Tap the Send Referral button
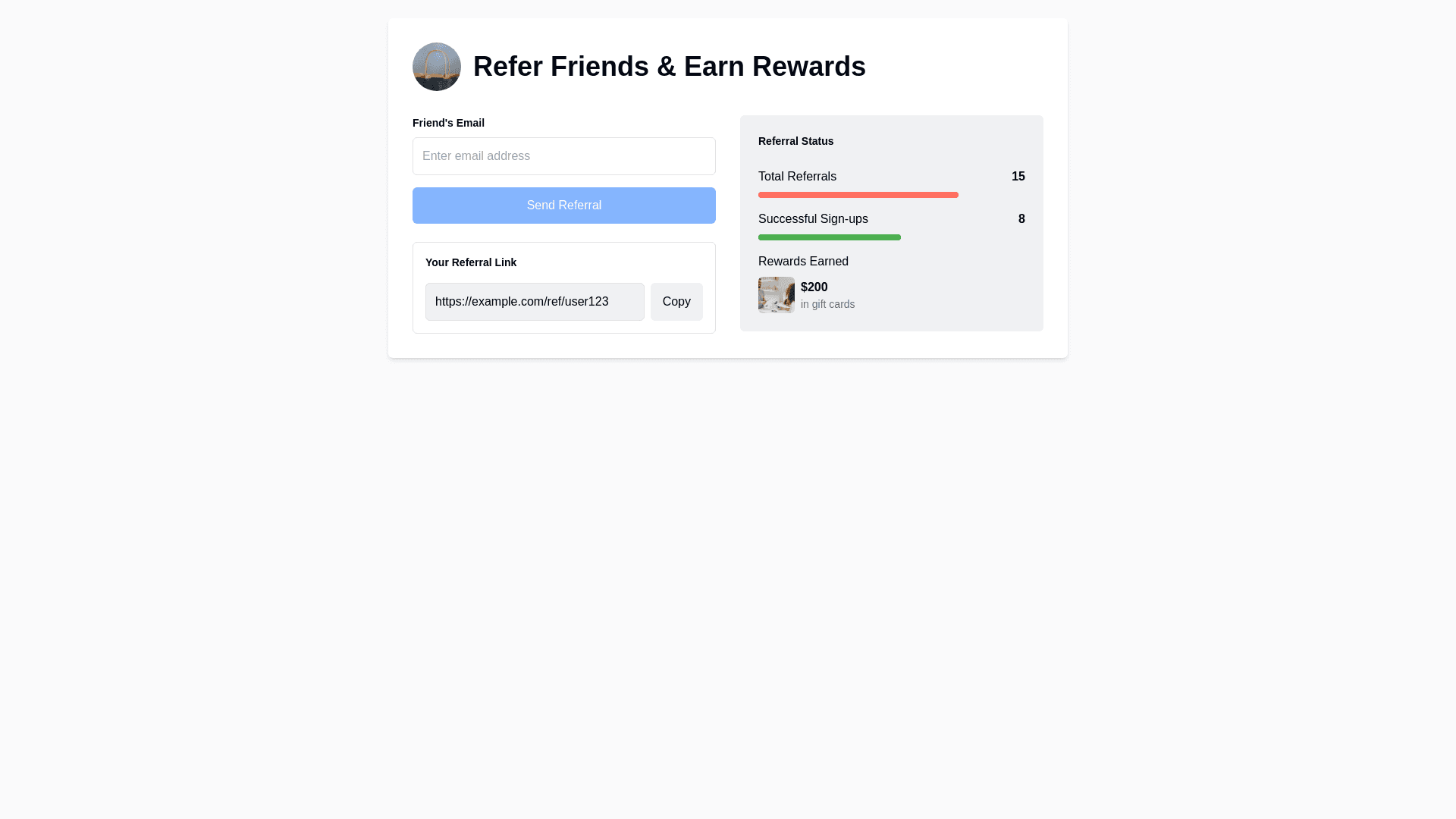This screenshot has height=819, width=1456. (563, 206)
